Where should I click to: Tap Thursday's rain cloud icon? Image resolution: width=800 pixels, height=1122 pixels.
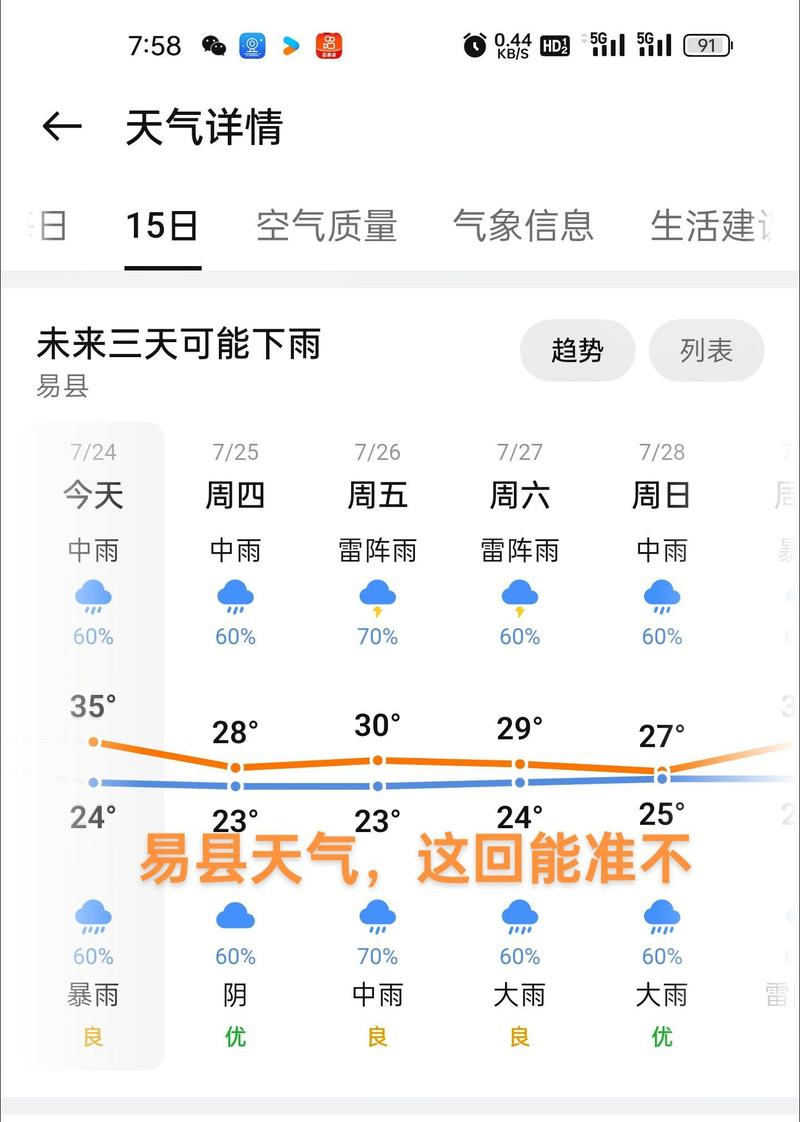point(234,598)
